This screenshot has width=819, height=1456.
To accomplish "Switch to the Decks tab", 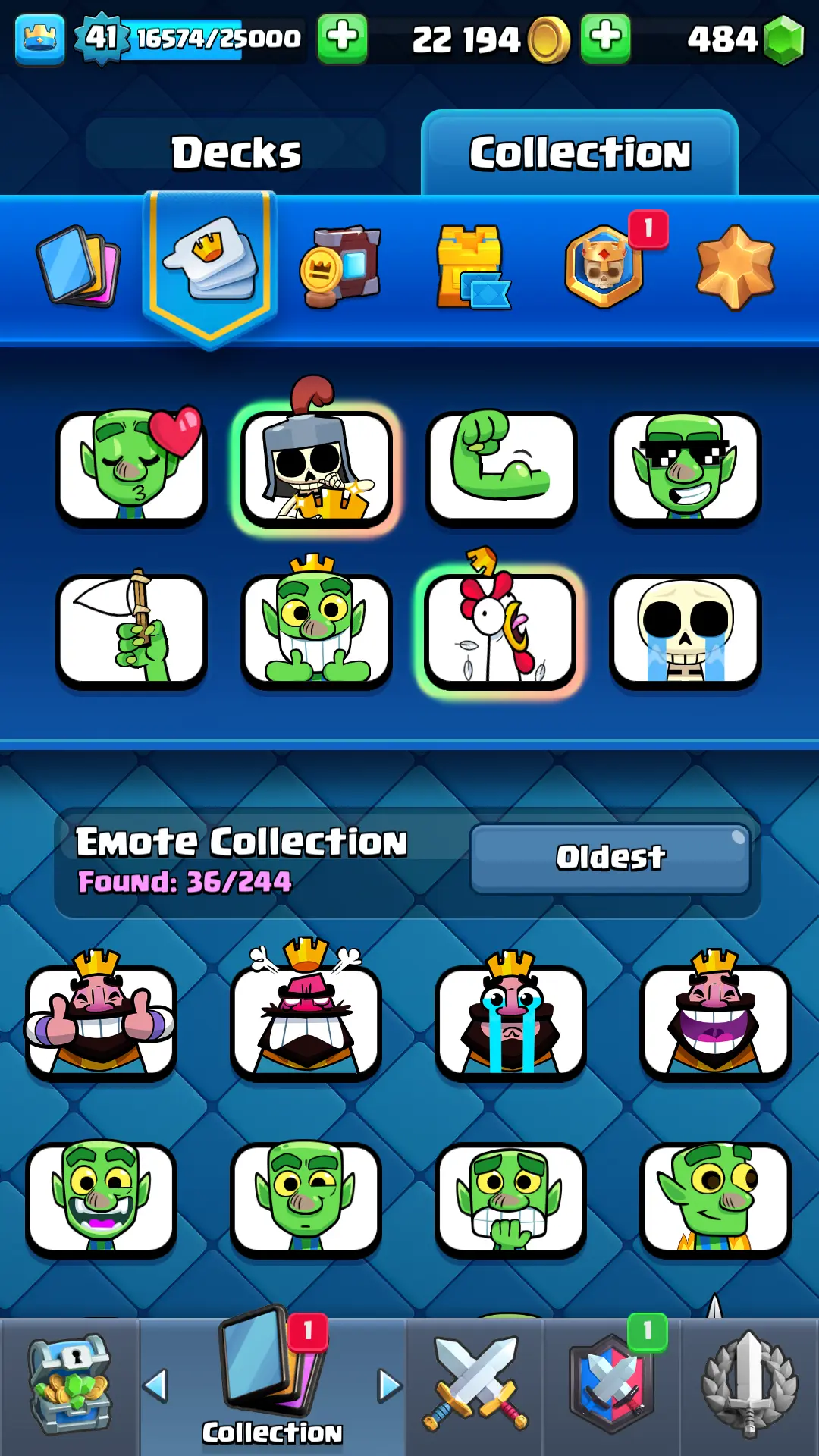I will click(236, 152).
